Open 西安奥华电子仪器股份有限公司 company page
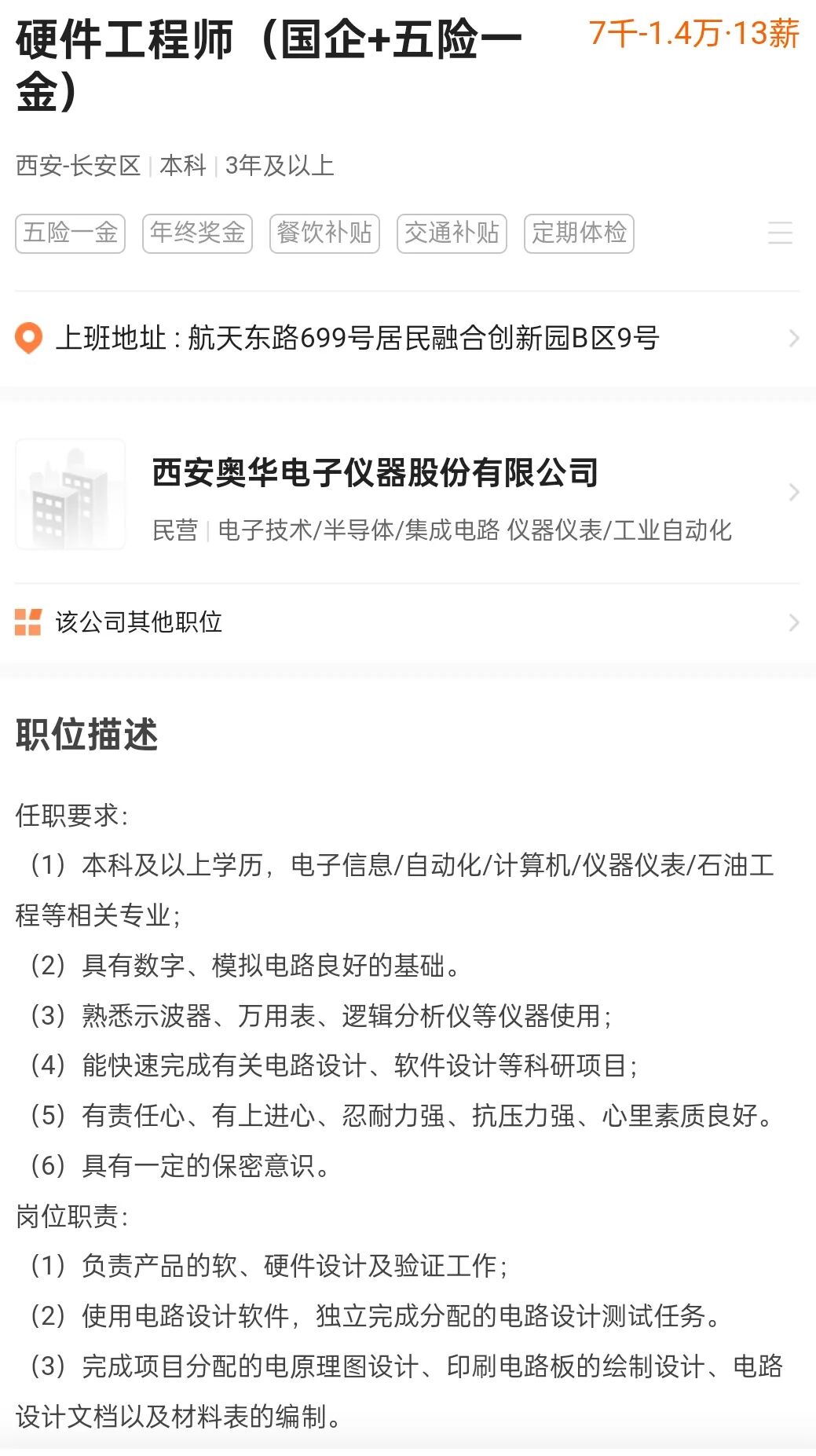816x1456 pixels. (x=375, y=473)
